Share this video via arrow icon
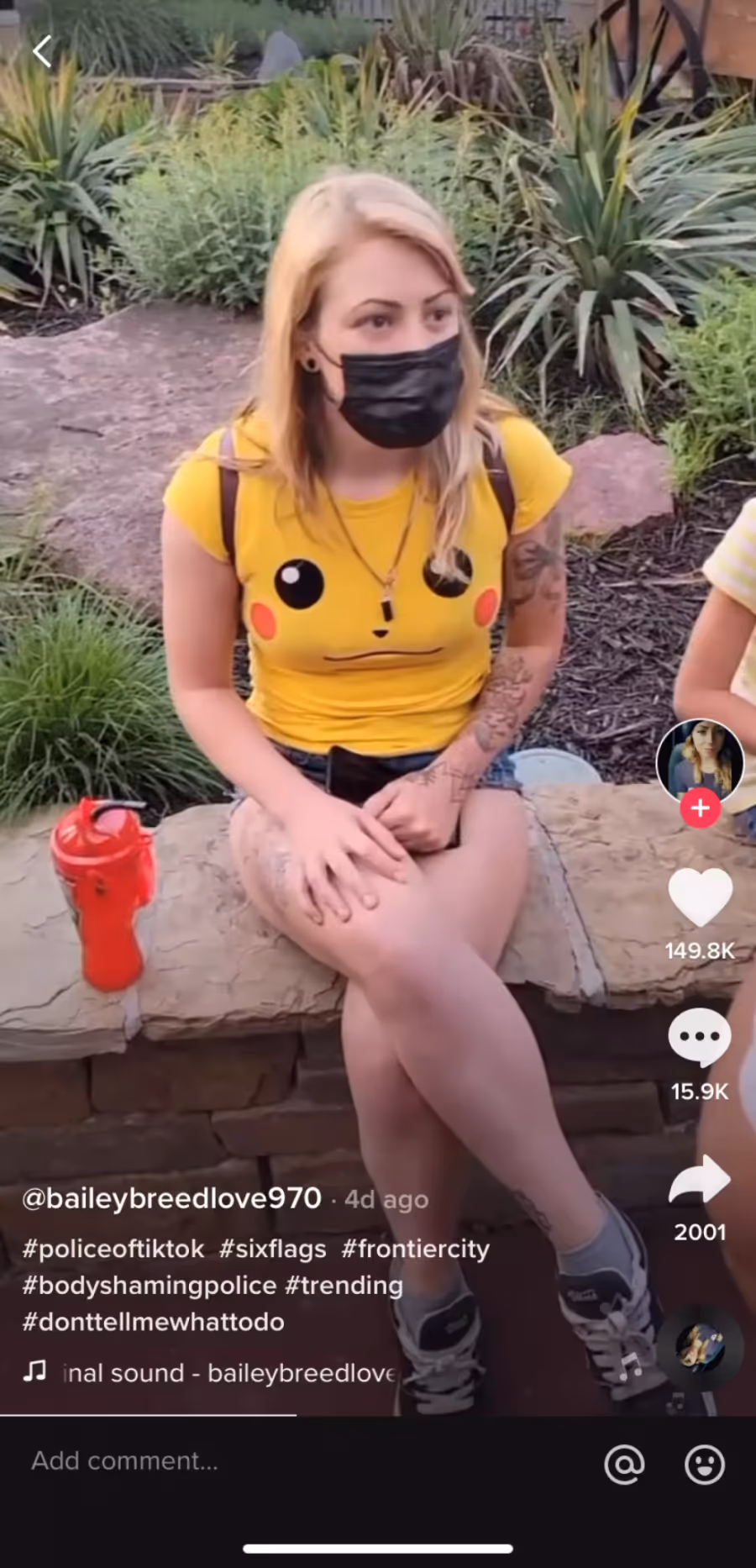Viewport: 756px width, 1568px height. pos(700,1179)
